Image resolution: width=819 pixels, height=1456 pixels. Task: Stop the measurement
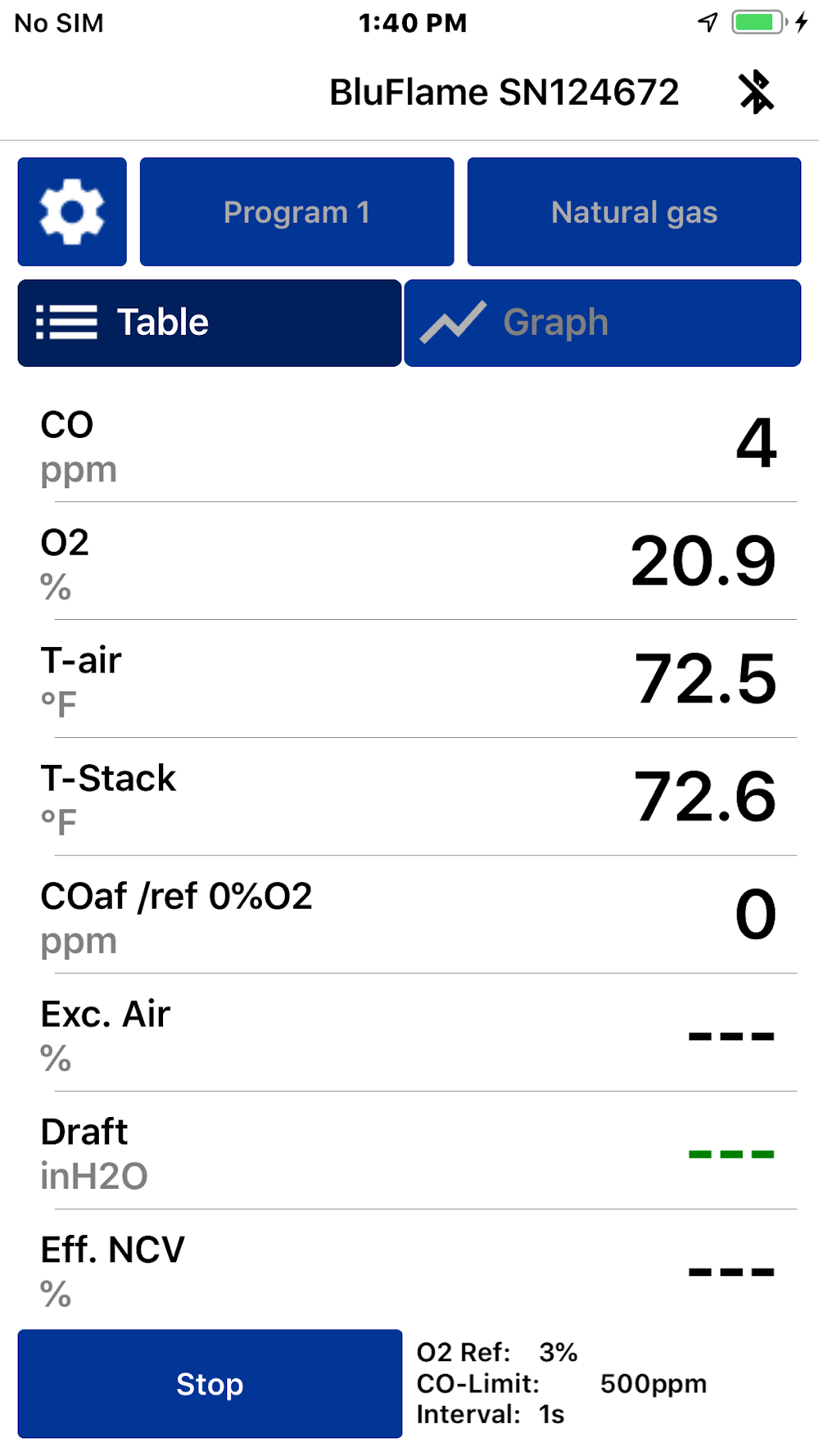point(210,1383)
